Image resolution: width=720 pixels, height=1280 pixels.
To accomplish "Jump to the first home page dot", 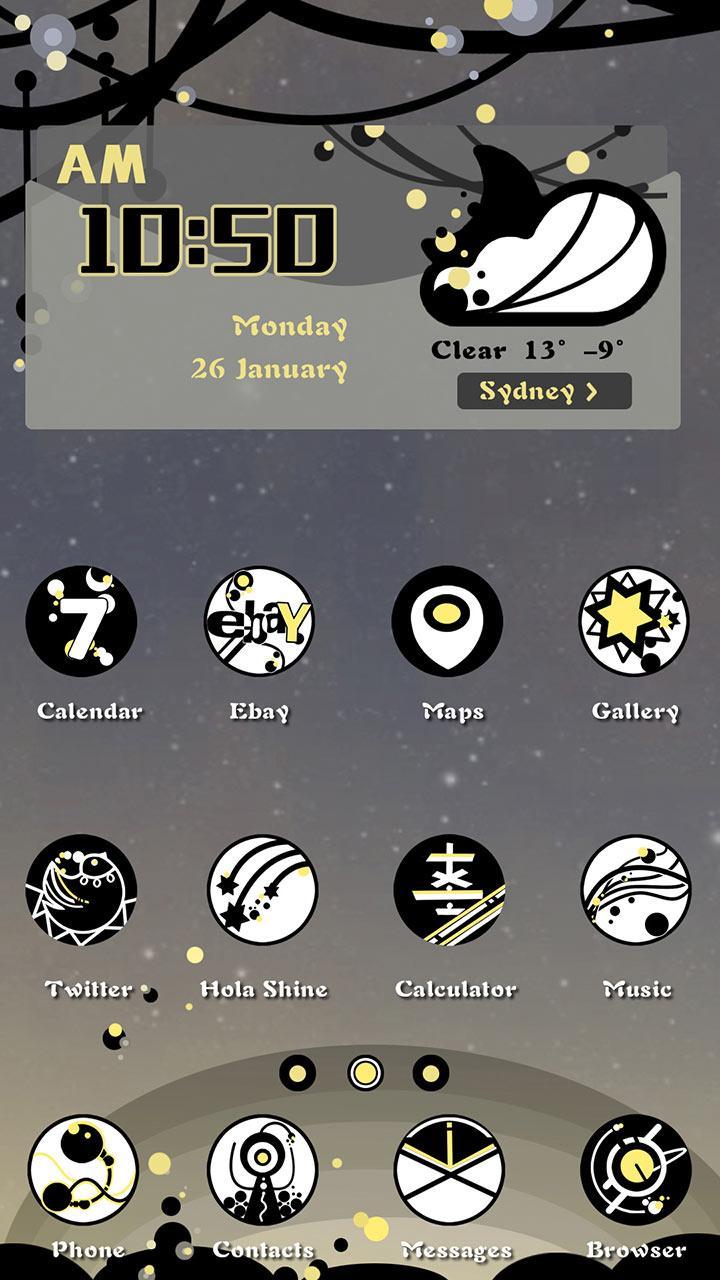I will [x=297, y=1073].
